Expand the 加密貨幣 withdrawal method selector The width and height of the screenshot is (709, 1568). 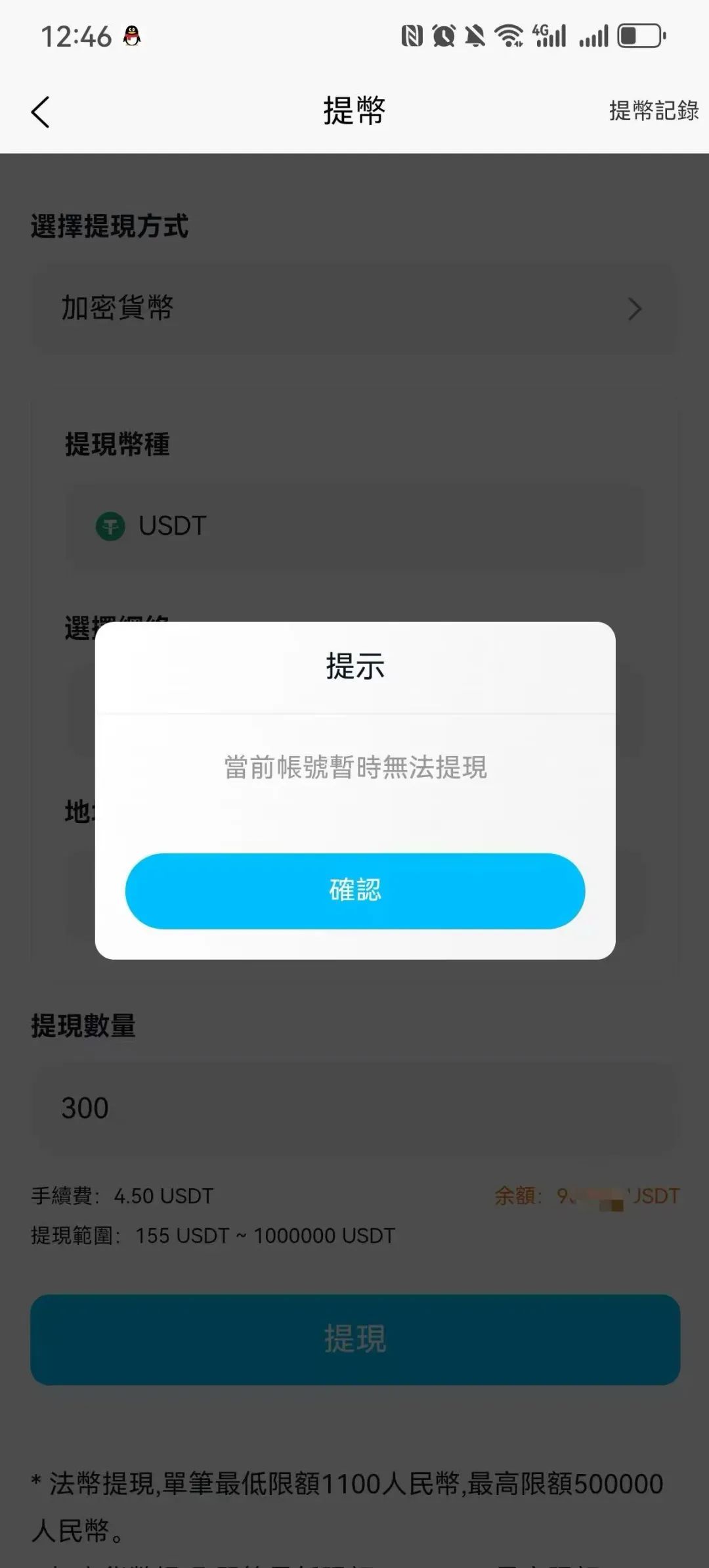(x=353, y=309)
